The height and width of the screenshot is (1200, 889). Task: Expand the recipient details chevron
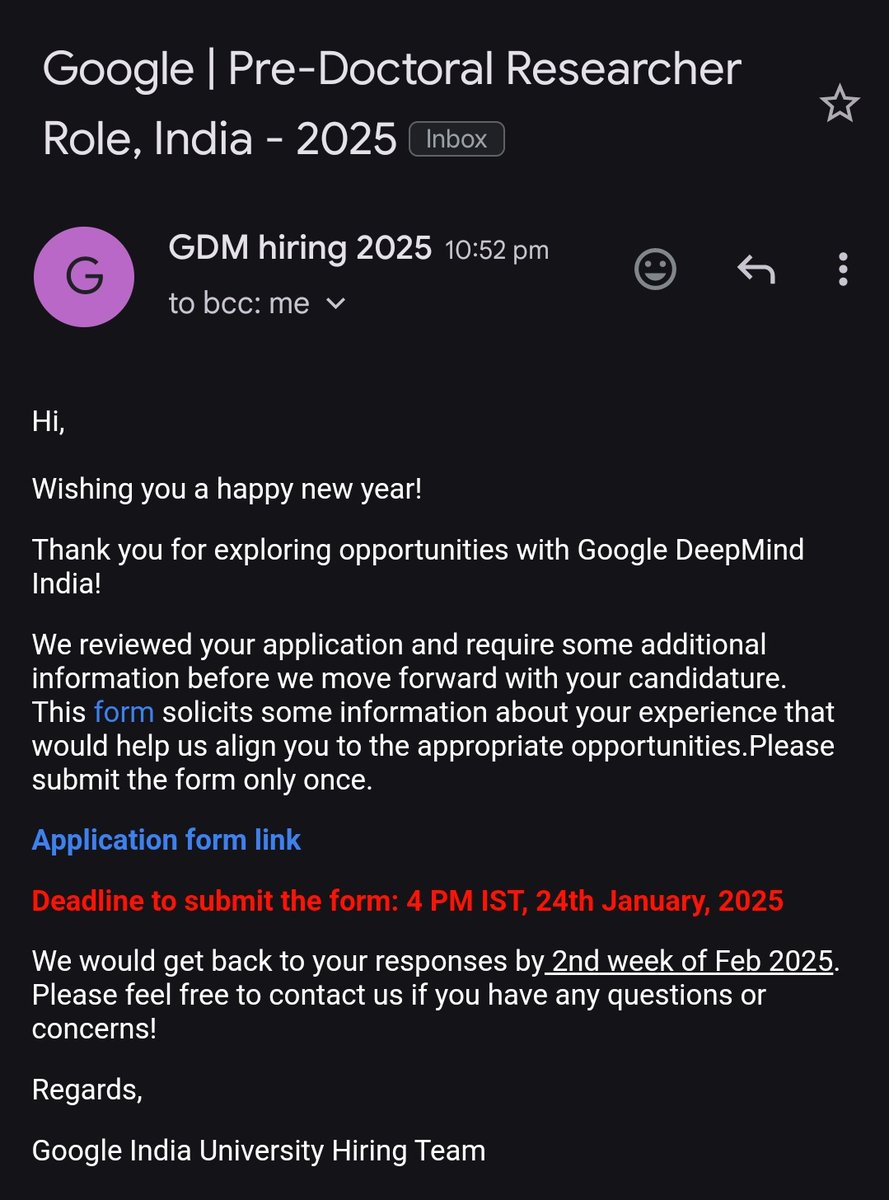coord(337,304)
